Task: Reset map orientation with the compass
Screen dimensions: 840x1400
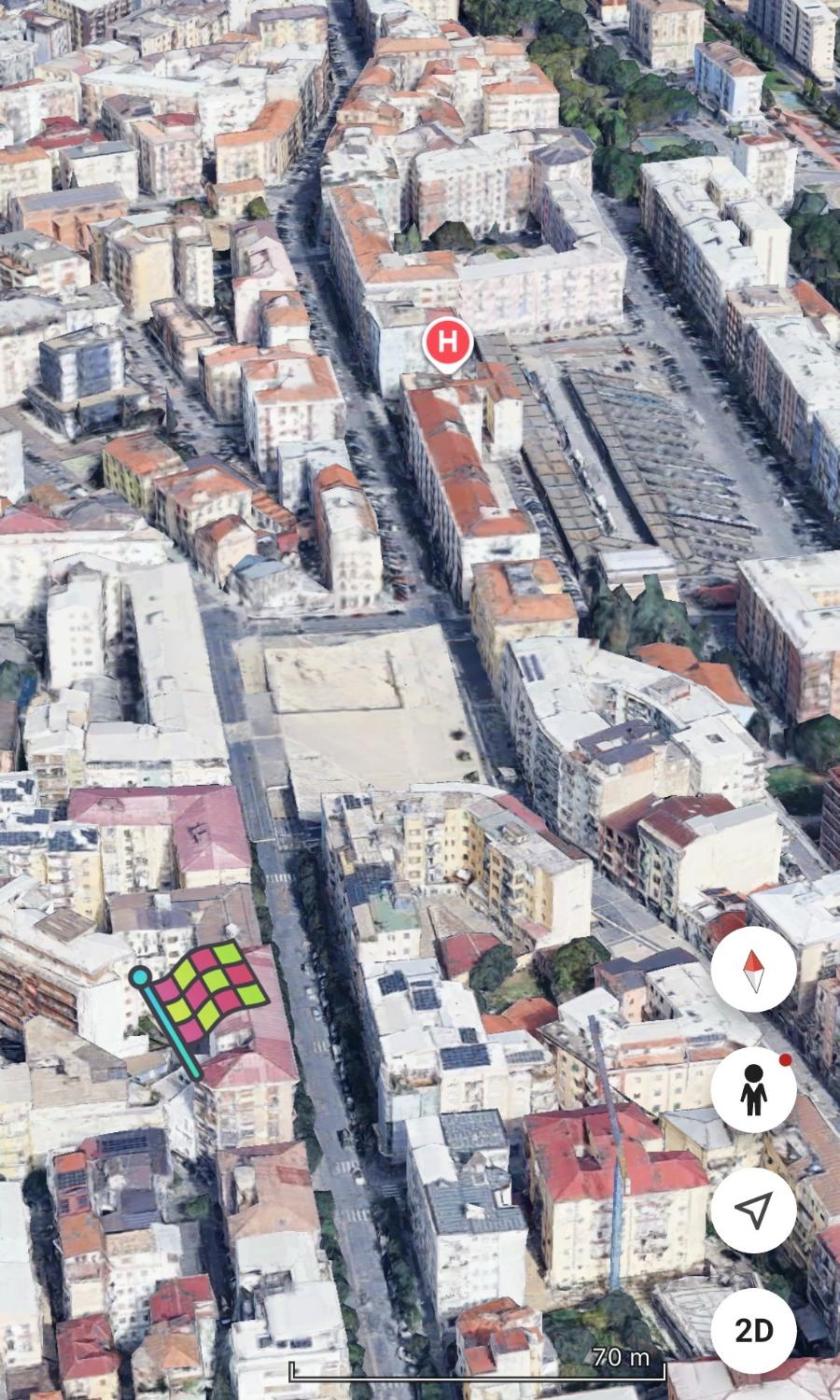Action: pos(753,969)
